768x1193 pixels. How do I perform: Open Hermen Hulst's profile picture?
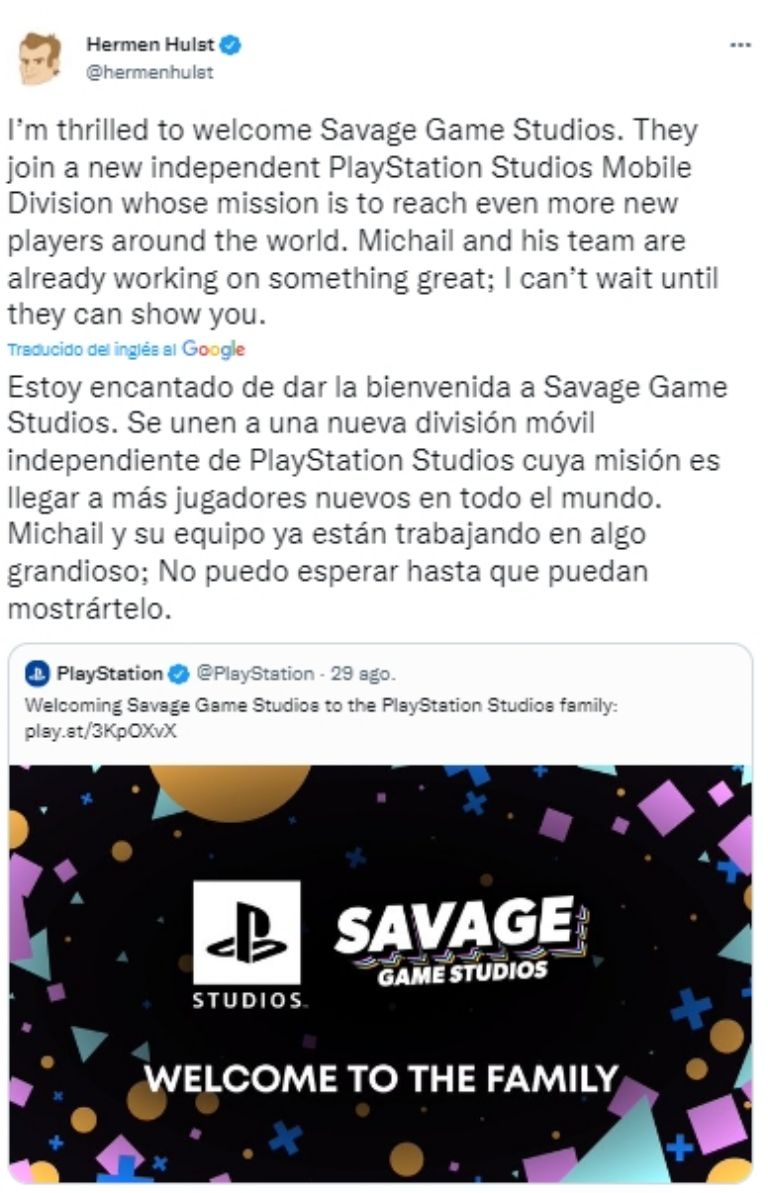40,58
